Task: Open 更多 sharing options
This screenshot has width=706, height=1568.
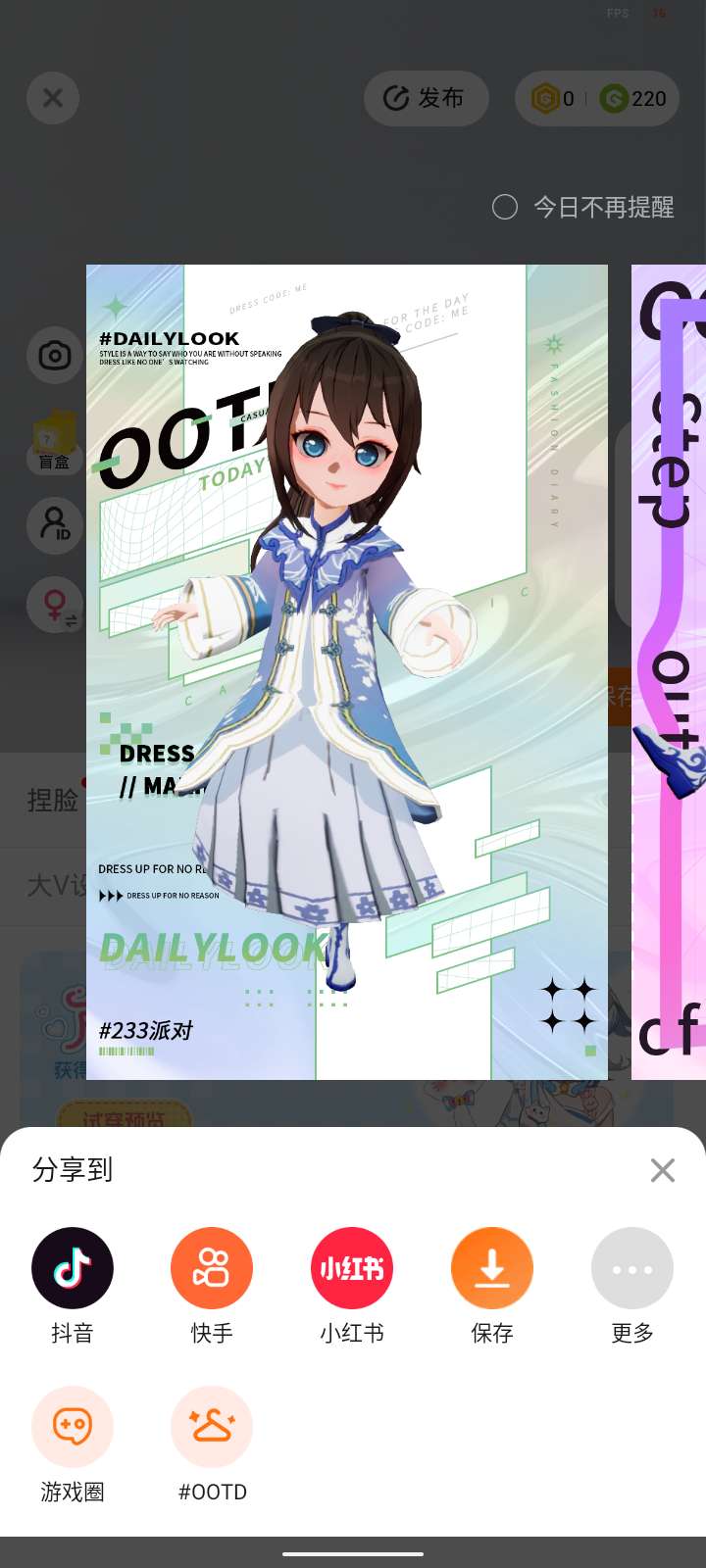Action: click(632, 1268)
